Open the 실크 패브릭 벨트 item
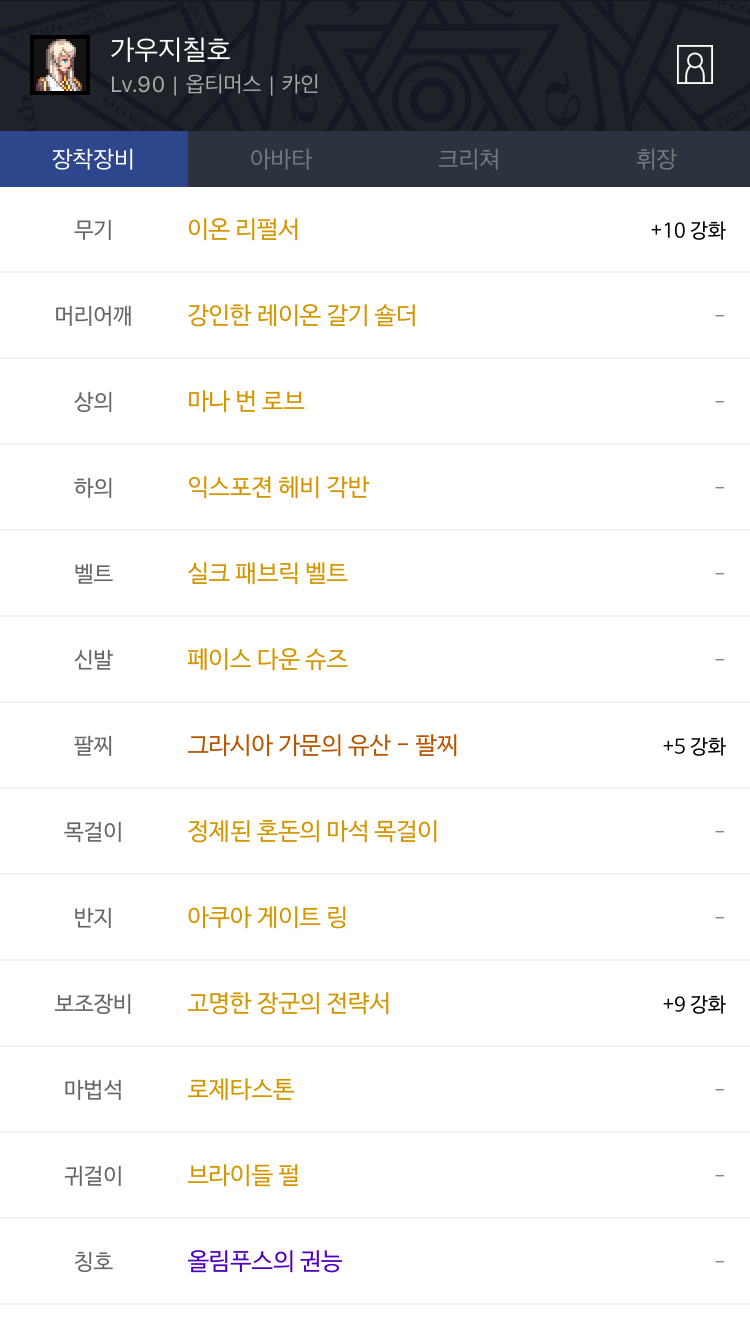The image size is (750, 1334). [267, 574]
